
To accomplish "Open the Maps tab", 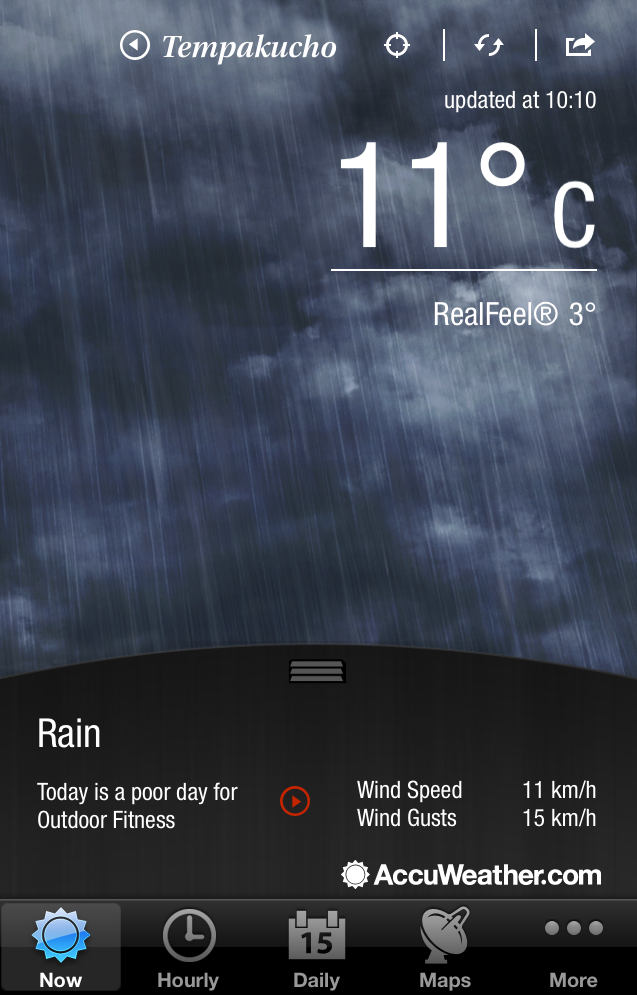I will [445, 948].
